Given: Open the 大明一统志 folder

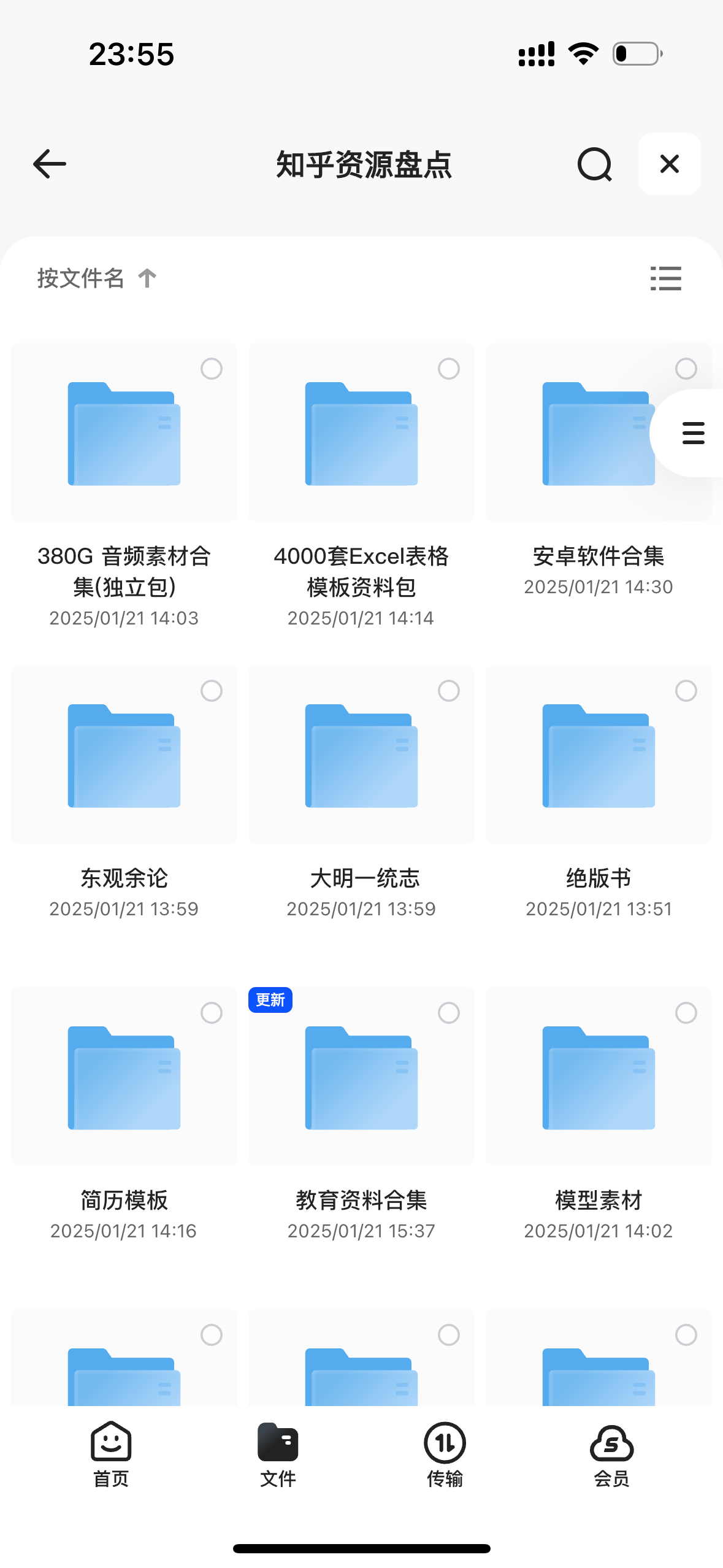Looking at the screenshot, I should pyautogui.click(x=361, y=755).
